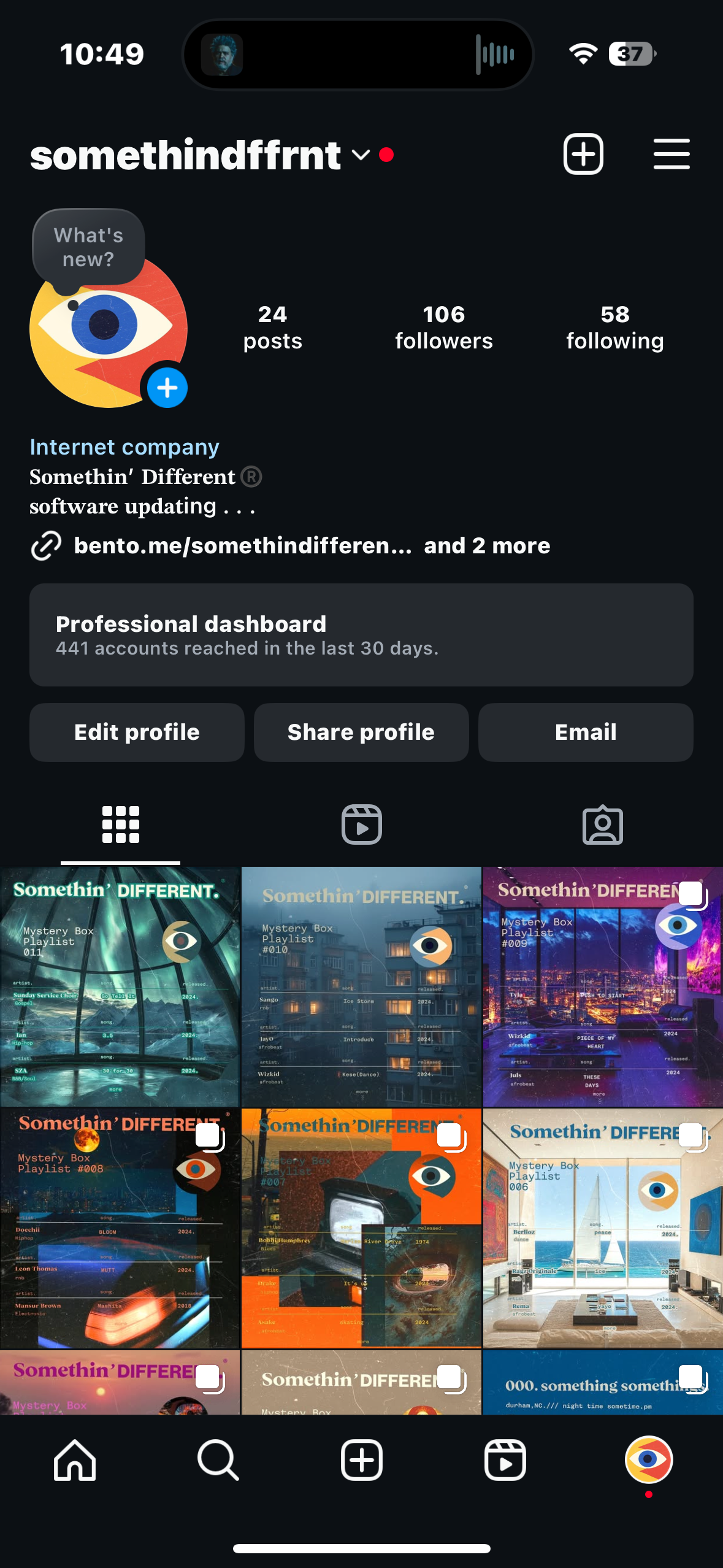Tap the Email button
The width and height of the screenshot is (723, 1568).
pyautogui.click(x=586, y=732)
